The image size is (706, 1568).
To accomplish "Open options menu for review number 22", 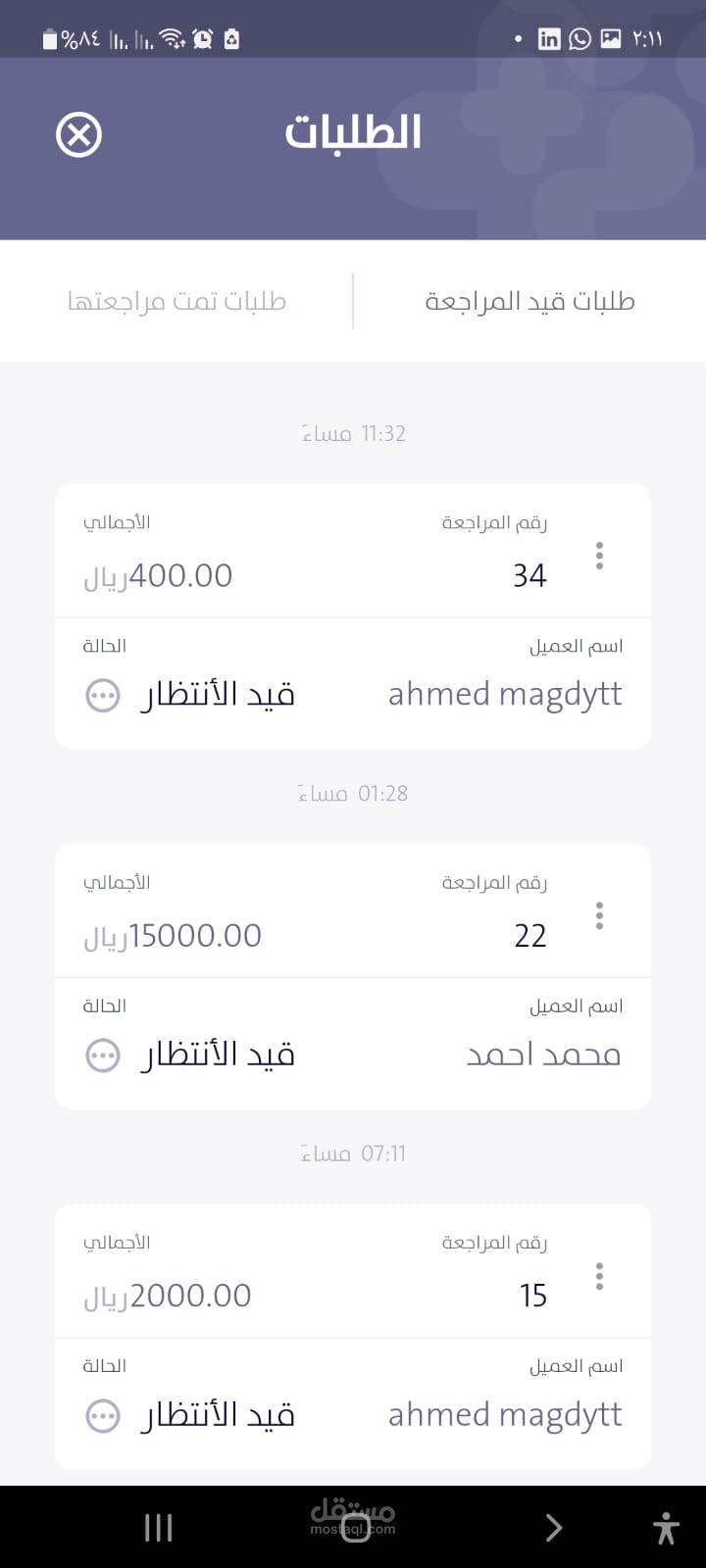I will [599, 916].
